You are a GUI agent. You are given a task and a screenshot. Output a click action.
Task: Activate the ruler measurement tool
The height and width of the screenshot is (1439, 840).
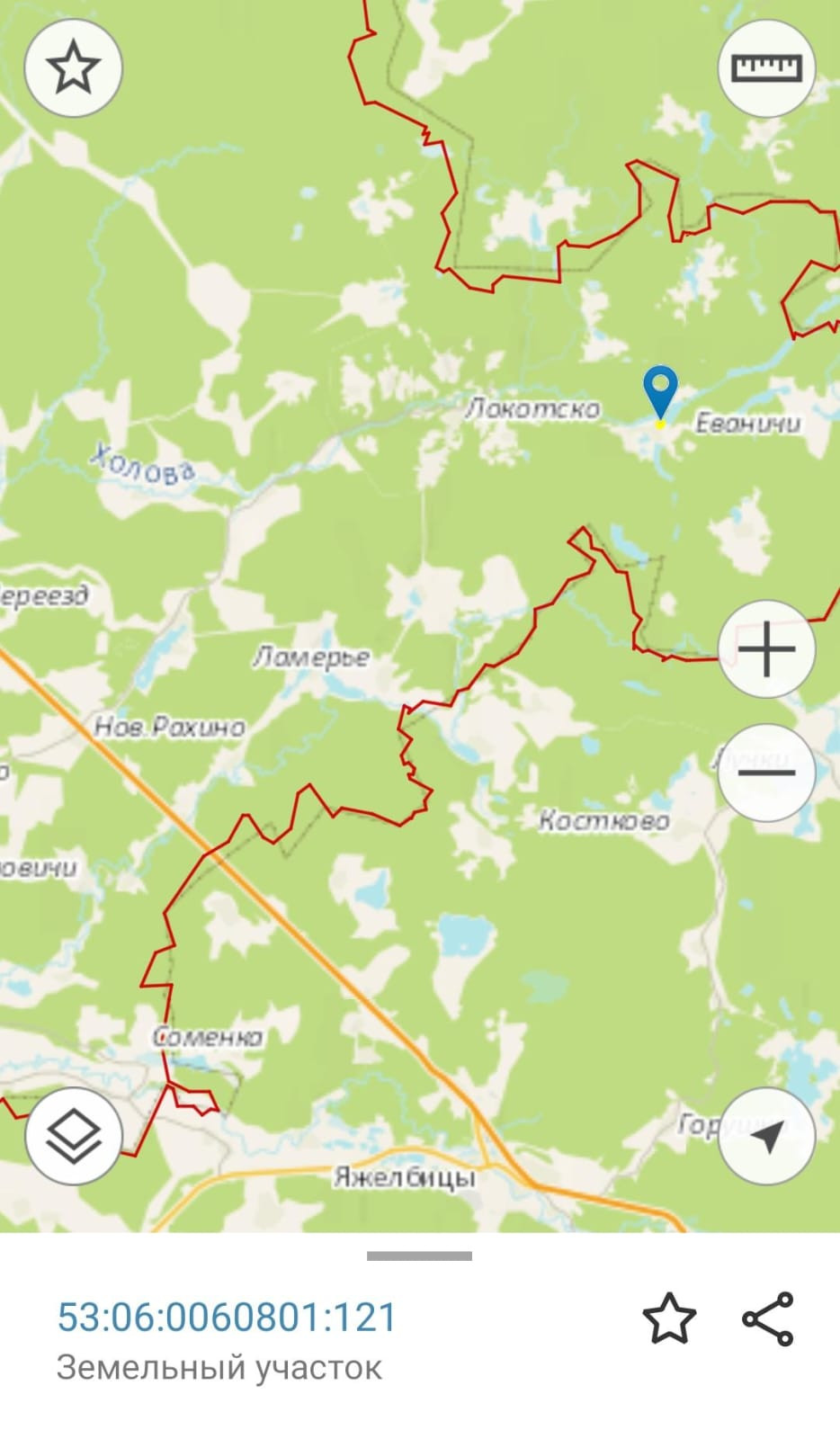[766, 68]
